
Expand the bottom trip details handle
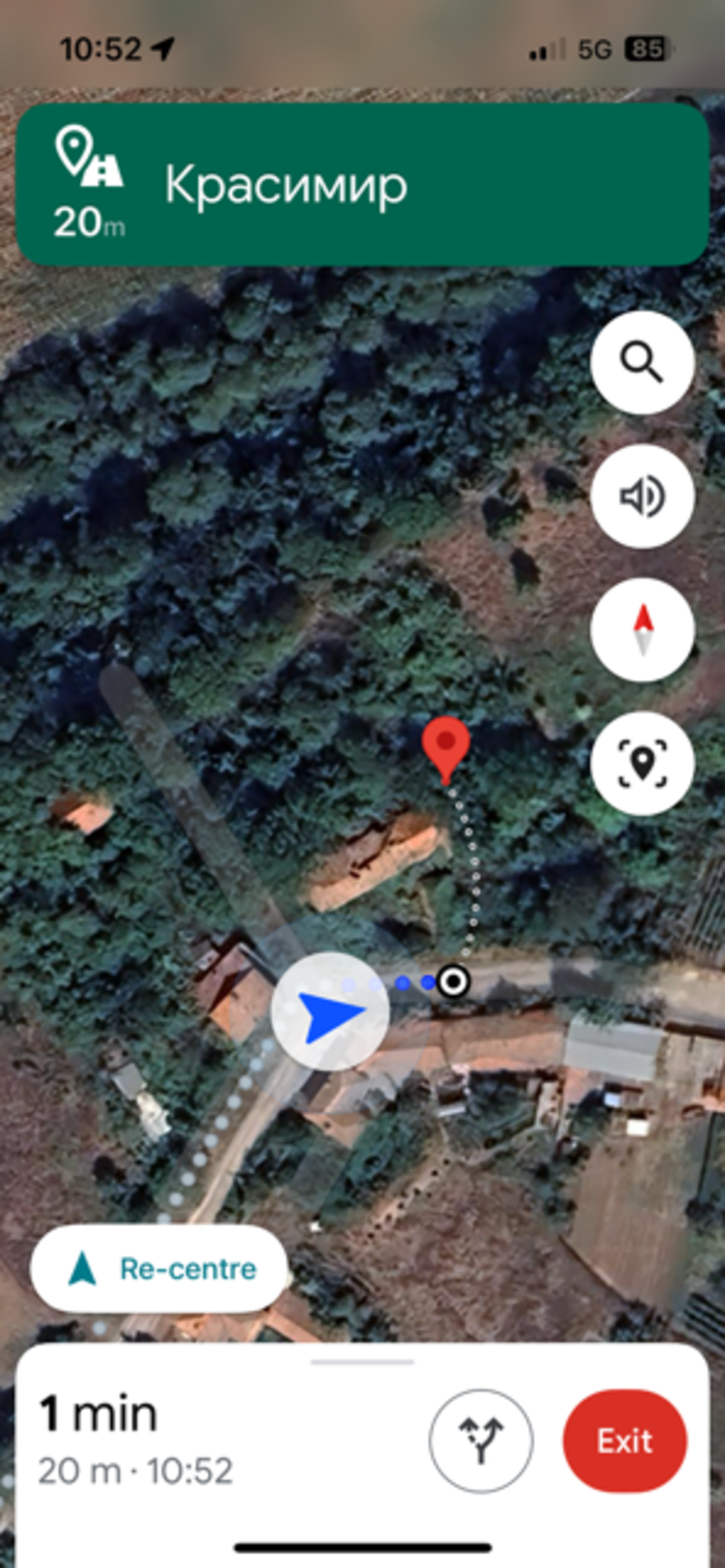click(362, 1361)
